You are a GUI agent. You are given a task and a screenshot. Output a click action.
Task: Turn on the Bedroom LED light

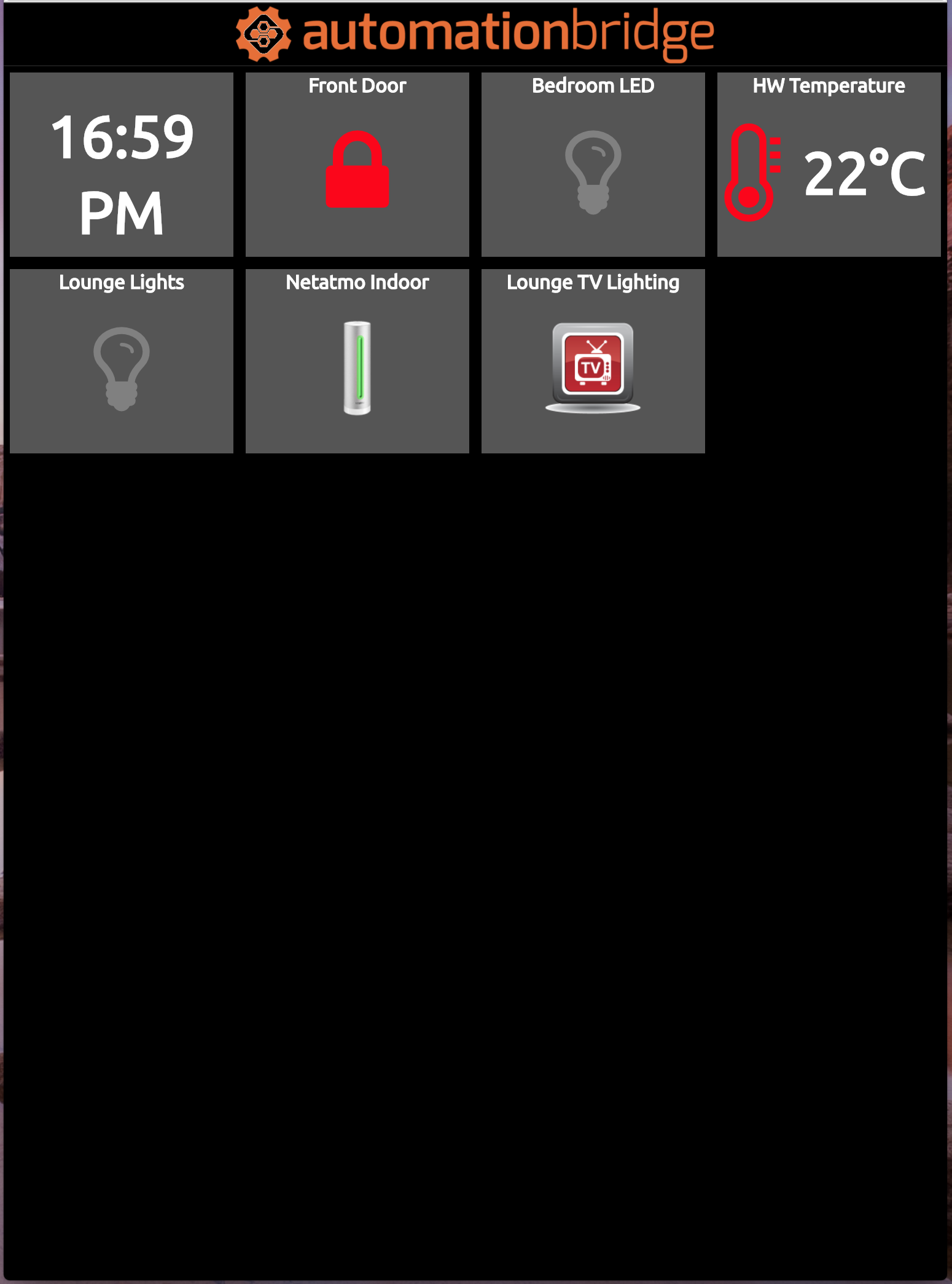click(593, 171)
